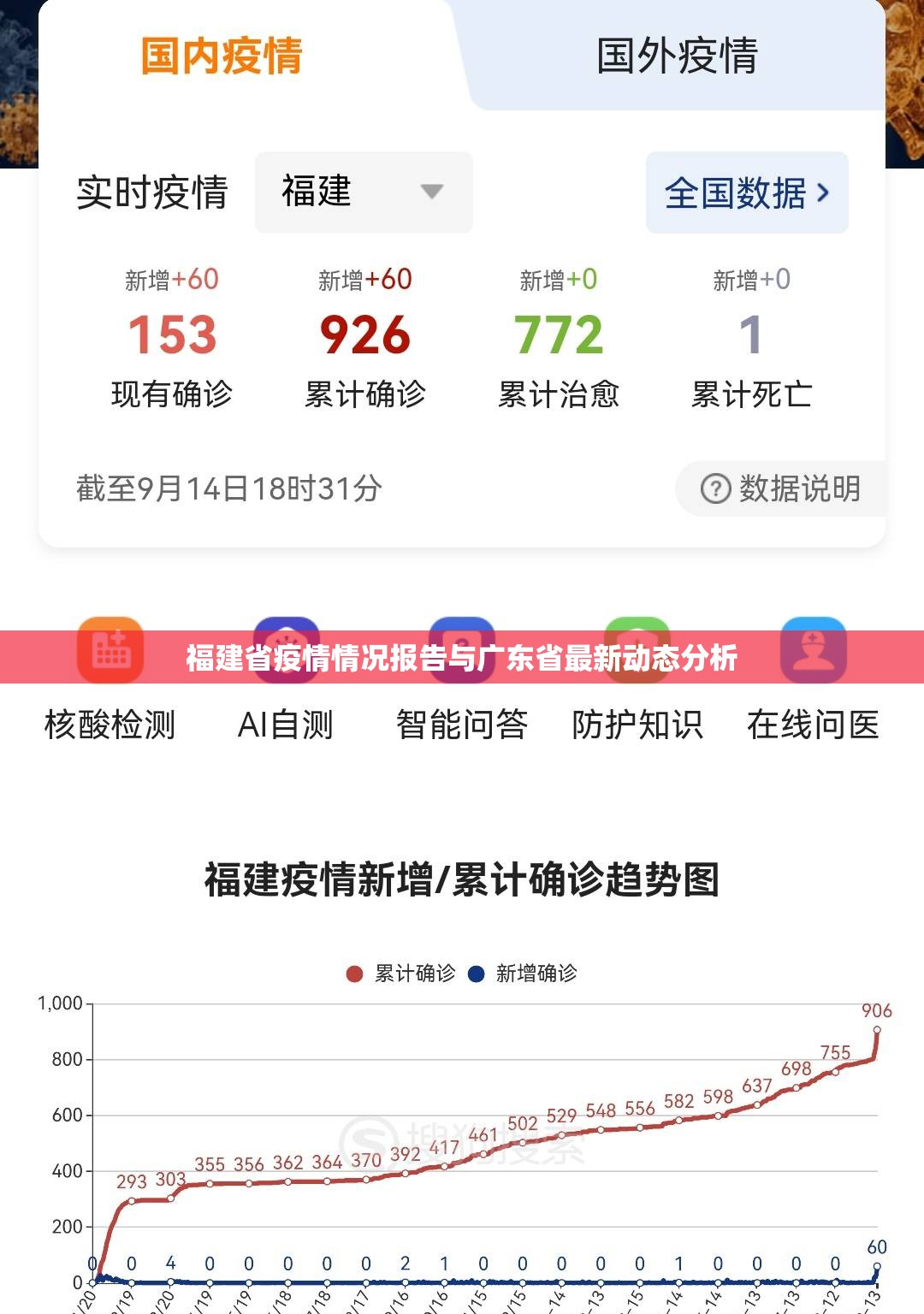Switch to the 国外疫情 tab
This screenshot has width=924, height=1314.
click(676, 56)
